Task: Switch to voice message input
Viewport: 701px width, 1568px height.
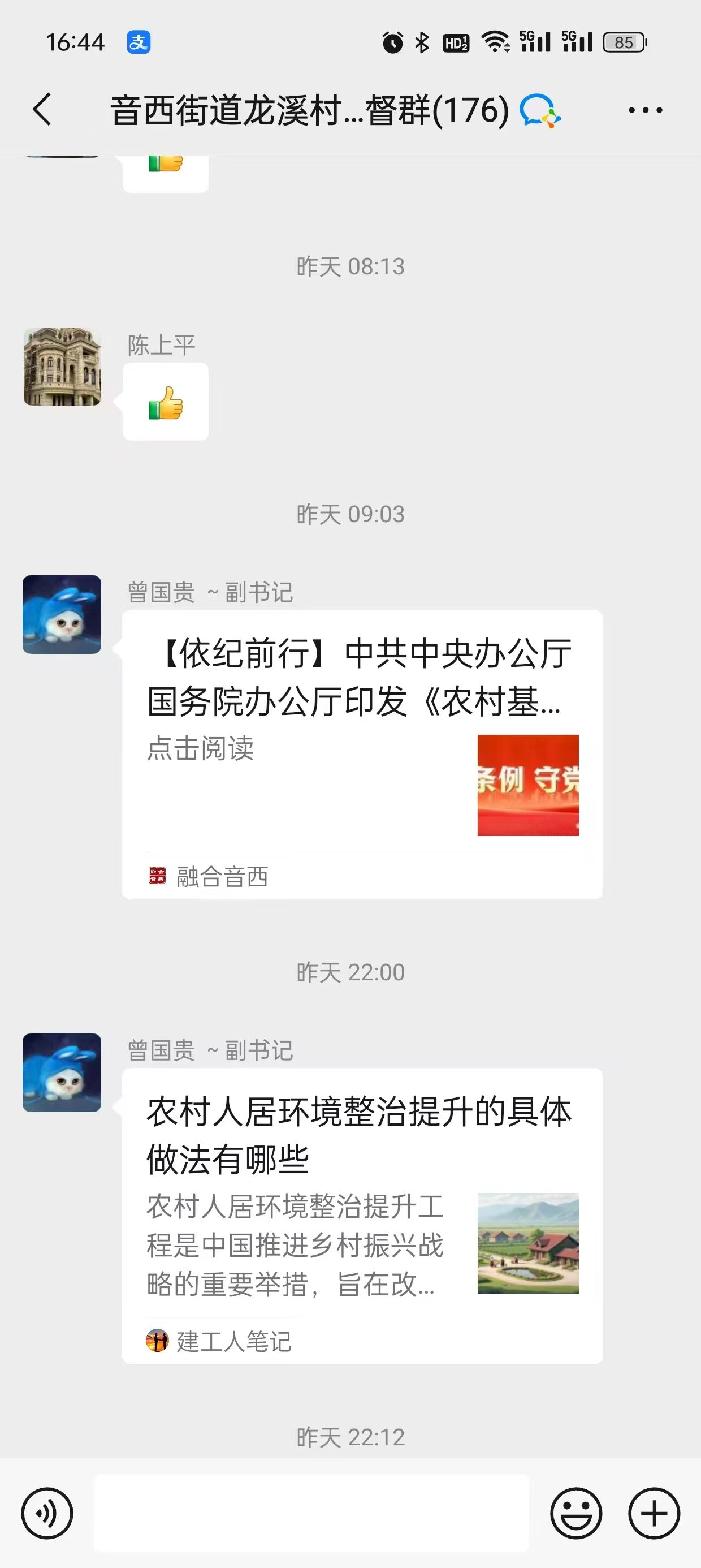Action: point(47,1513)
